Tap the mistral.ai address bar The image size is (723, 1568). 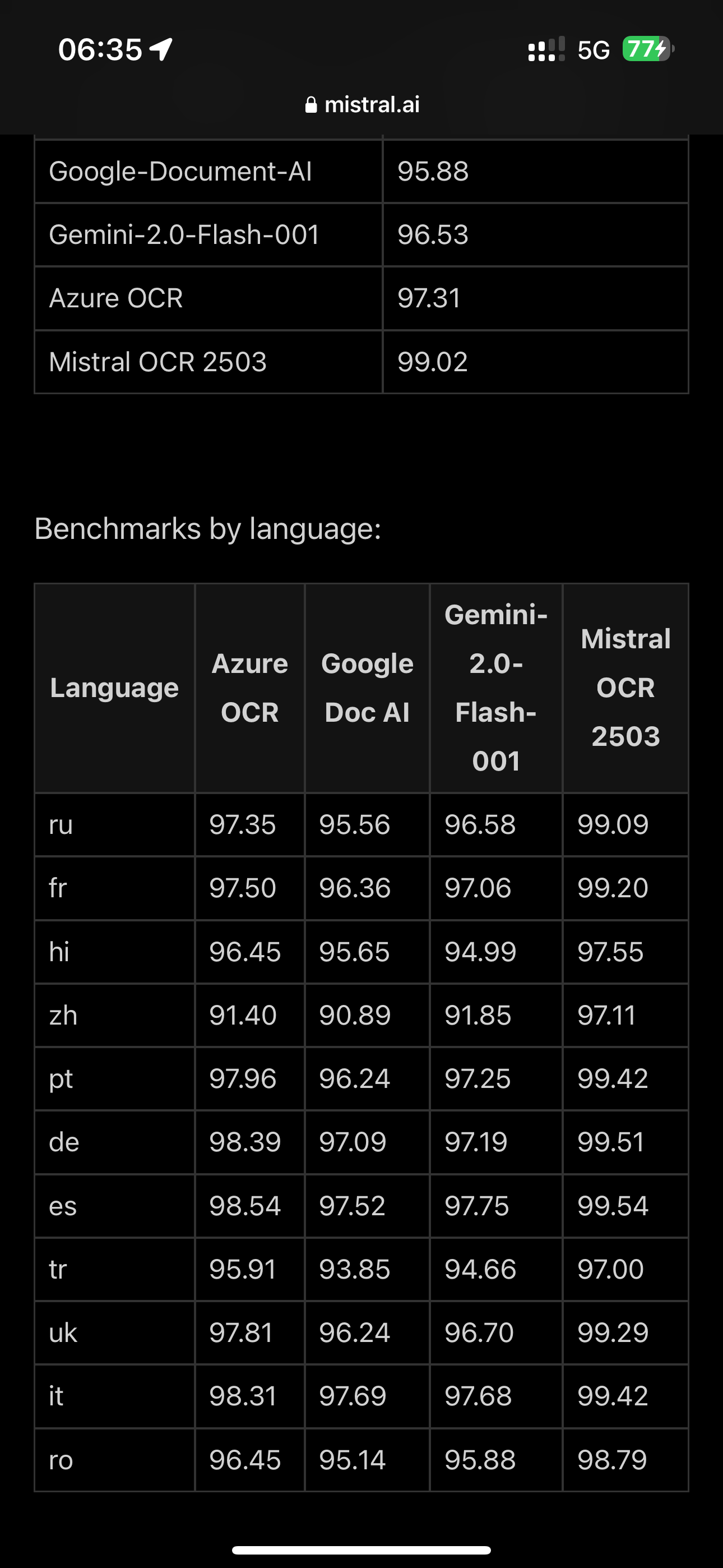362,105
